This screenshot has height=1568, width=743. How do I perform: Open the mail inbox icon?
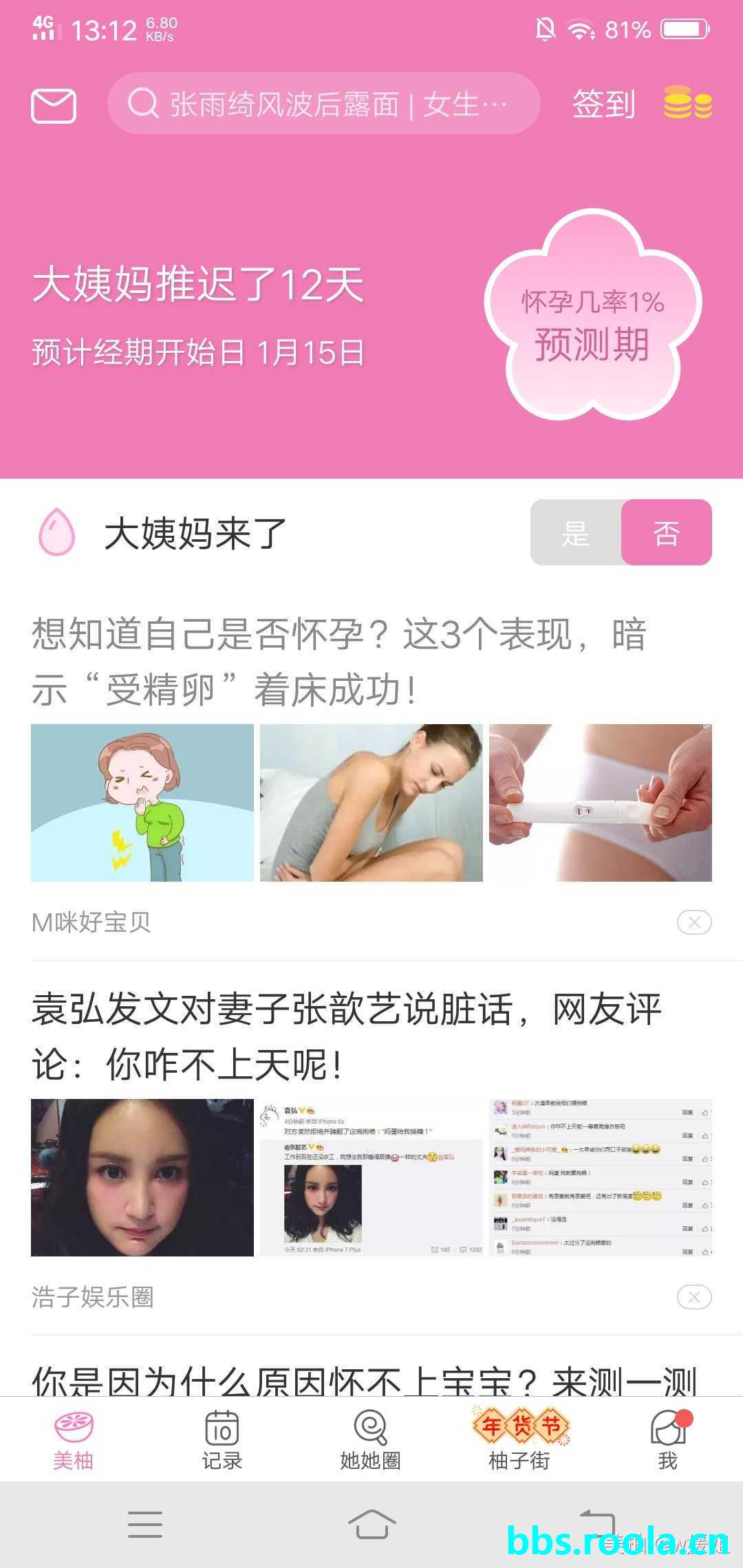pos(54,106)
